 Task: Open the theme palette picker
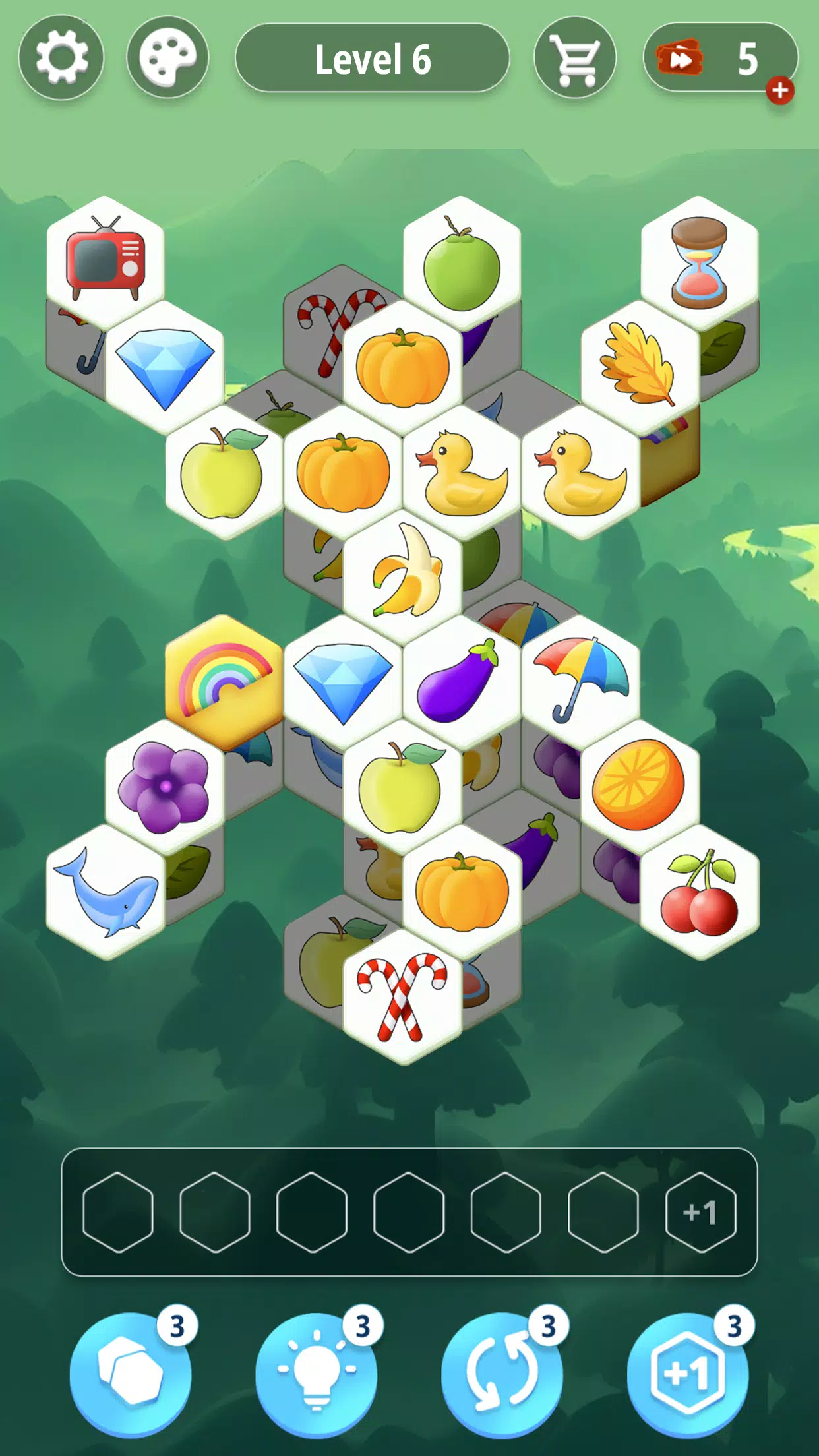[167, 59]
